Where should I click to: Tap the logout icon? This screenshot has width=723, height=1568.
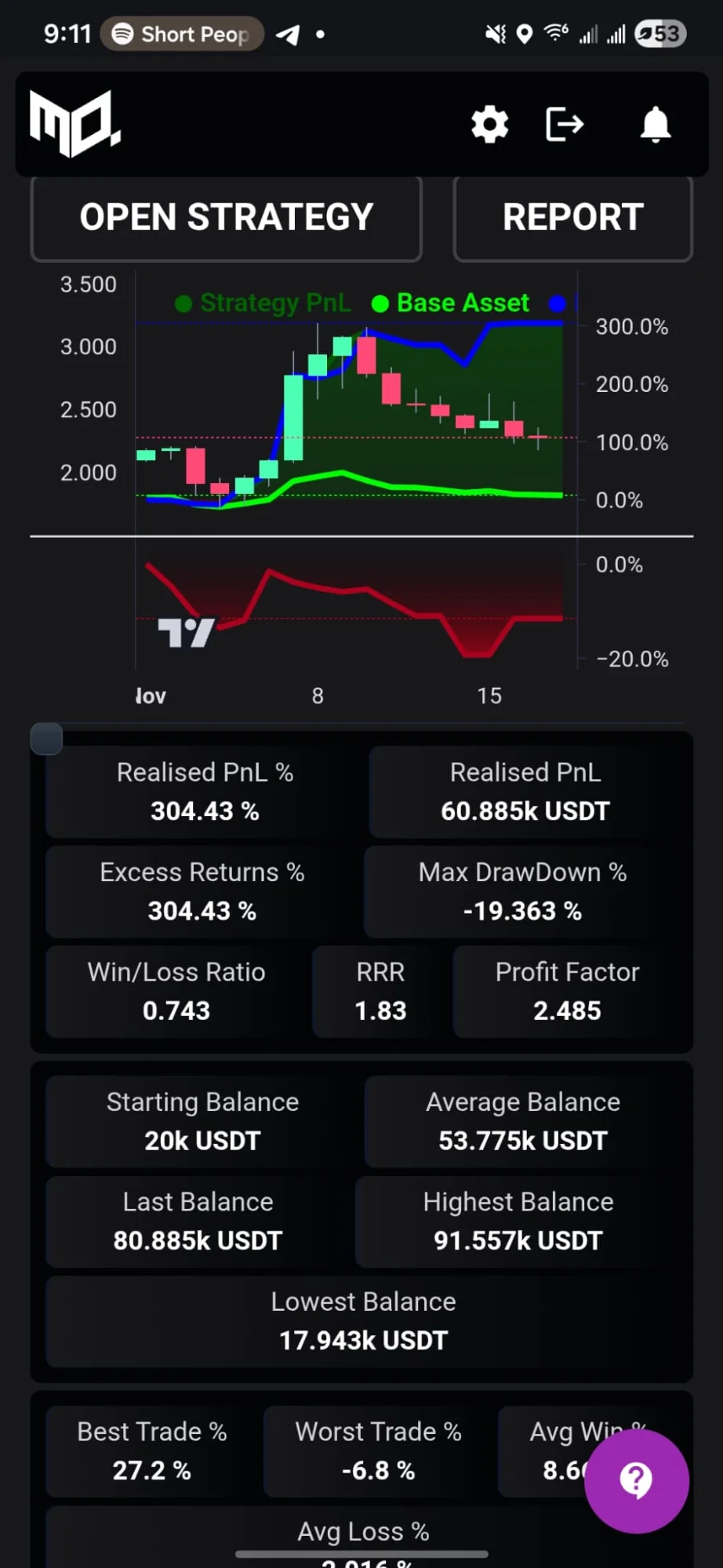[565, 125]
